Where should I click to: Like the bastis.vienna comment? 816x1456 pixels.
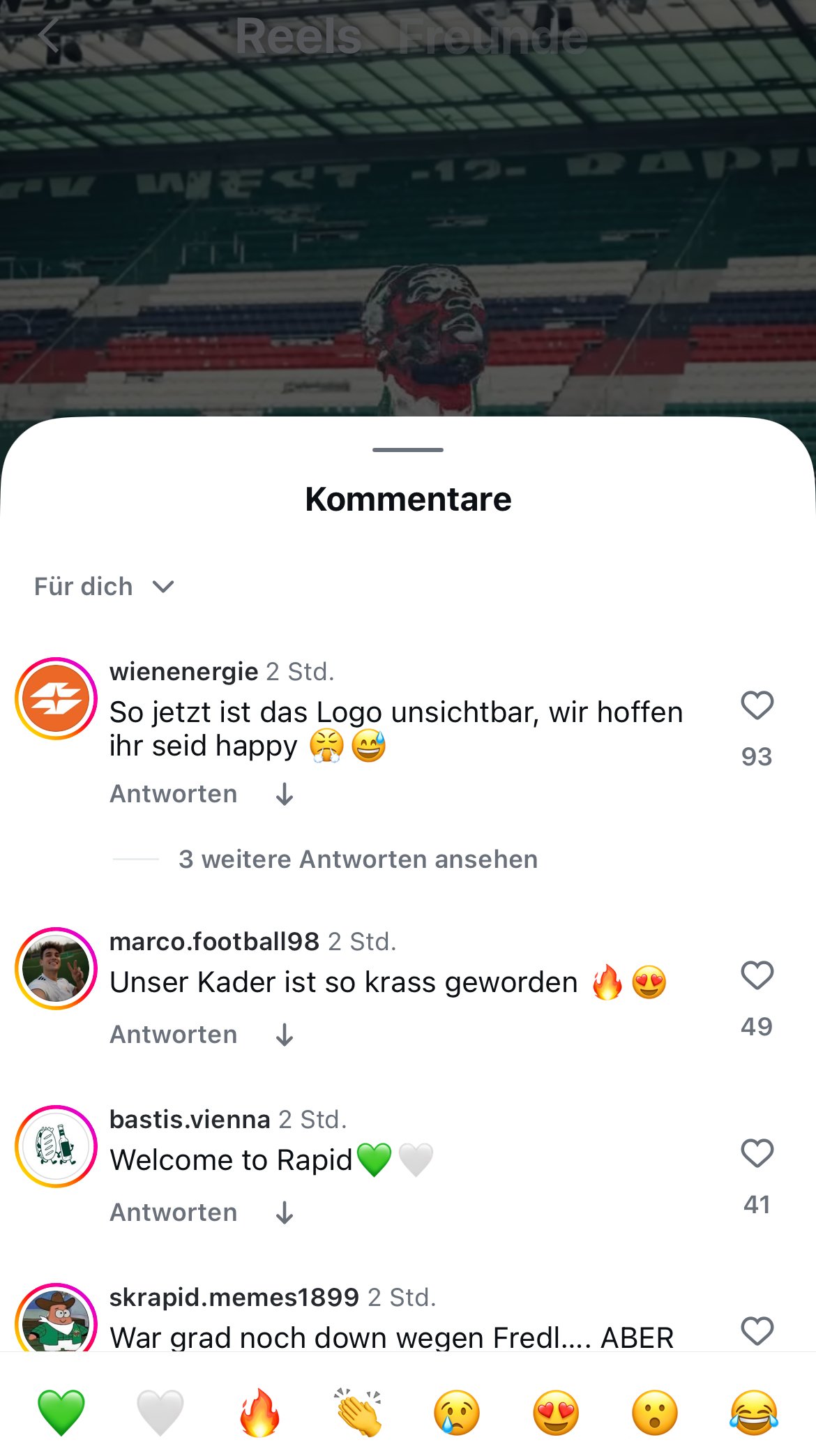pyautogui.click(x=757, y=1153)
